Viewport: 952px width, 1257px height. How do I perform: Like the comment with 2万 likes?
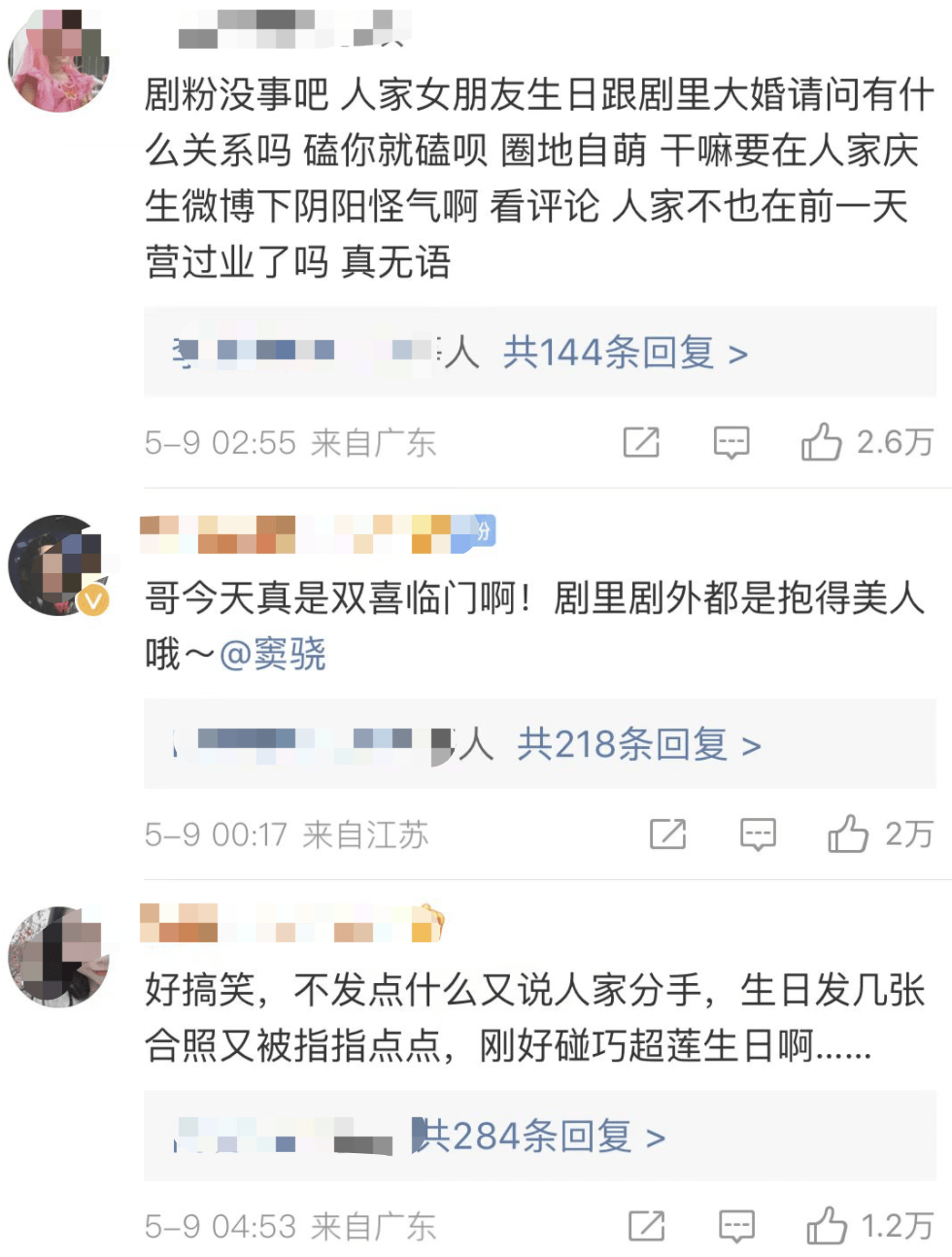pyautogui.click(x=847, y=834)
